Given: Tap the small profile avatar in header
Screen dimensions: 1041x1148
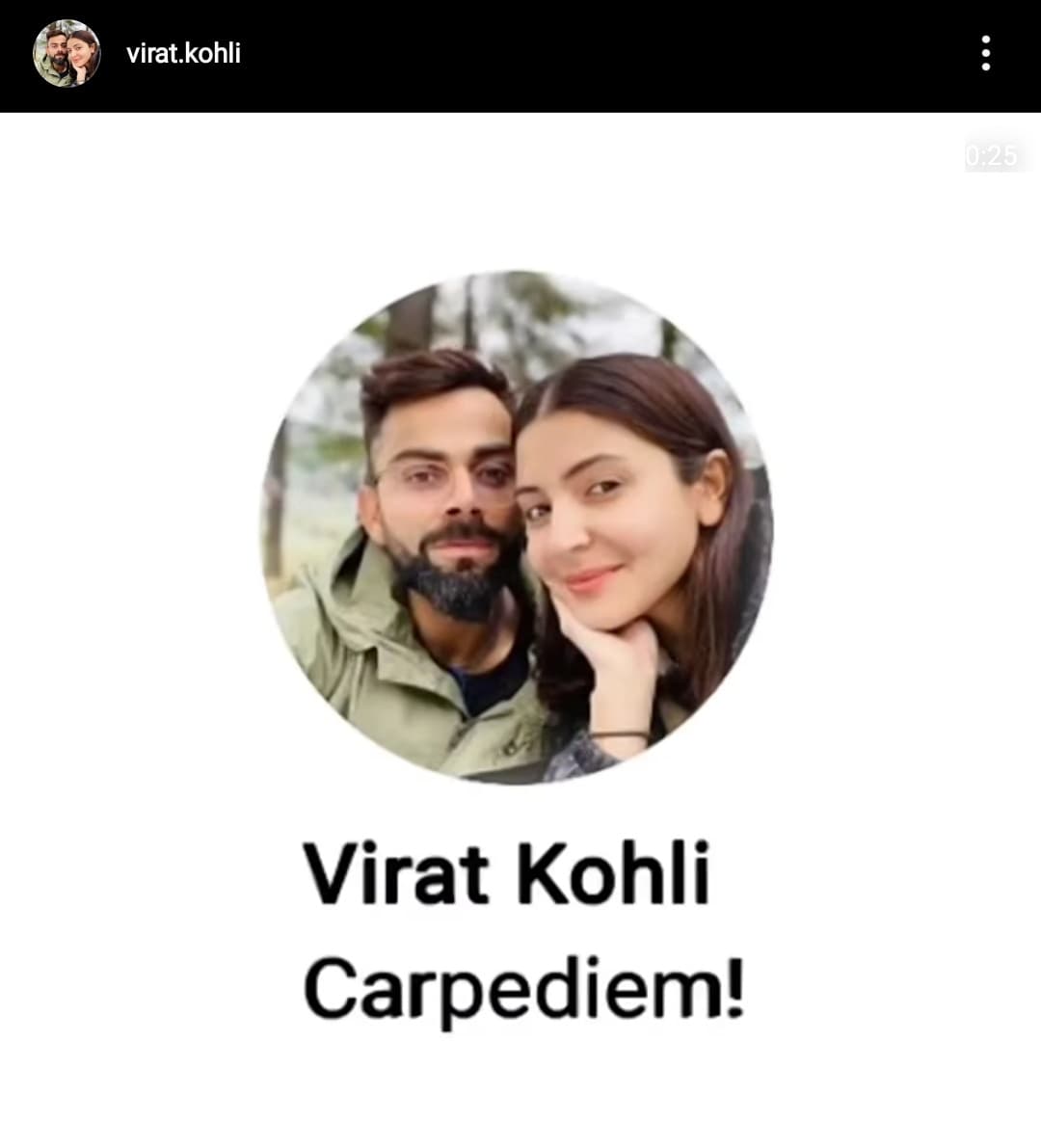Looking at the screenshot, I should [67, 54].
